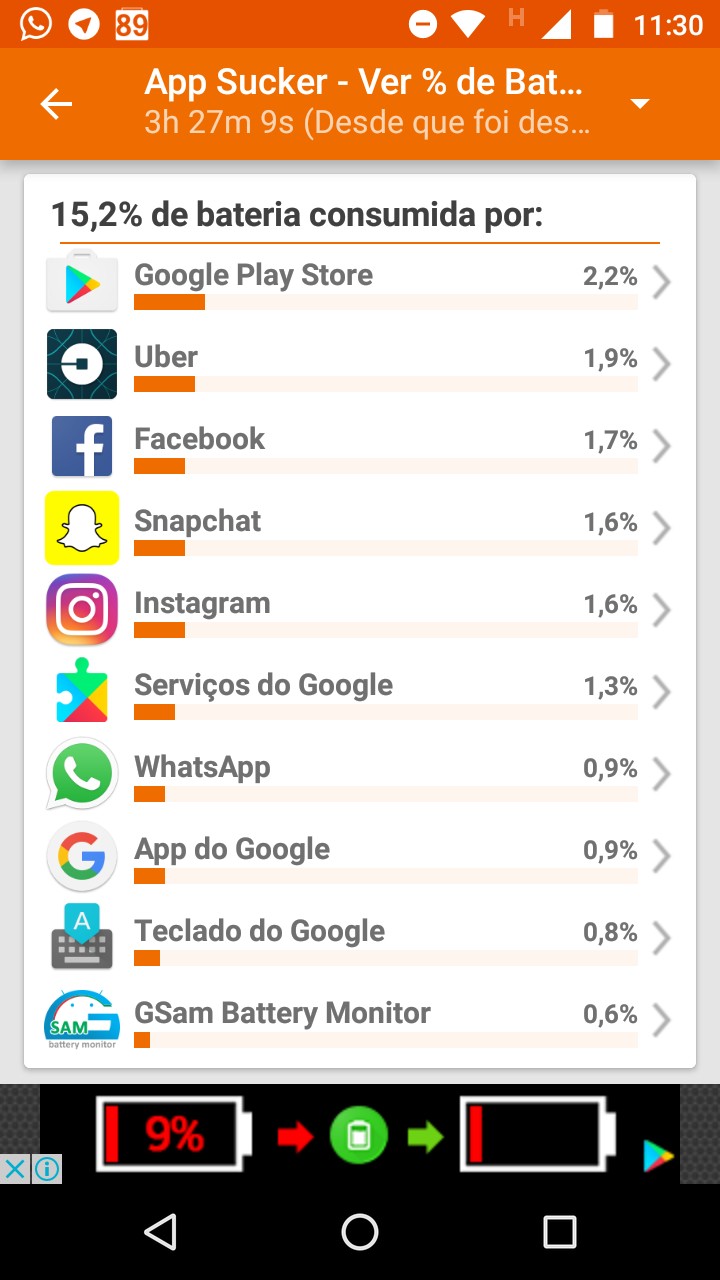Open Google Play Store battery details

coord(360,283)
